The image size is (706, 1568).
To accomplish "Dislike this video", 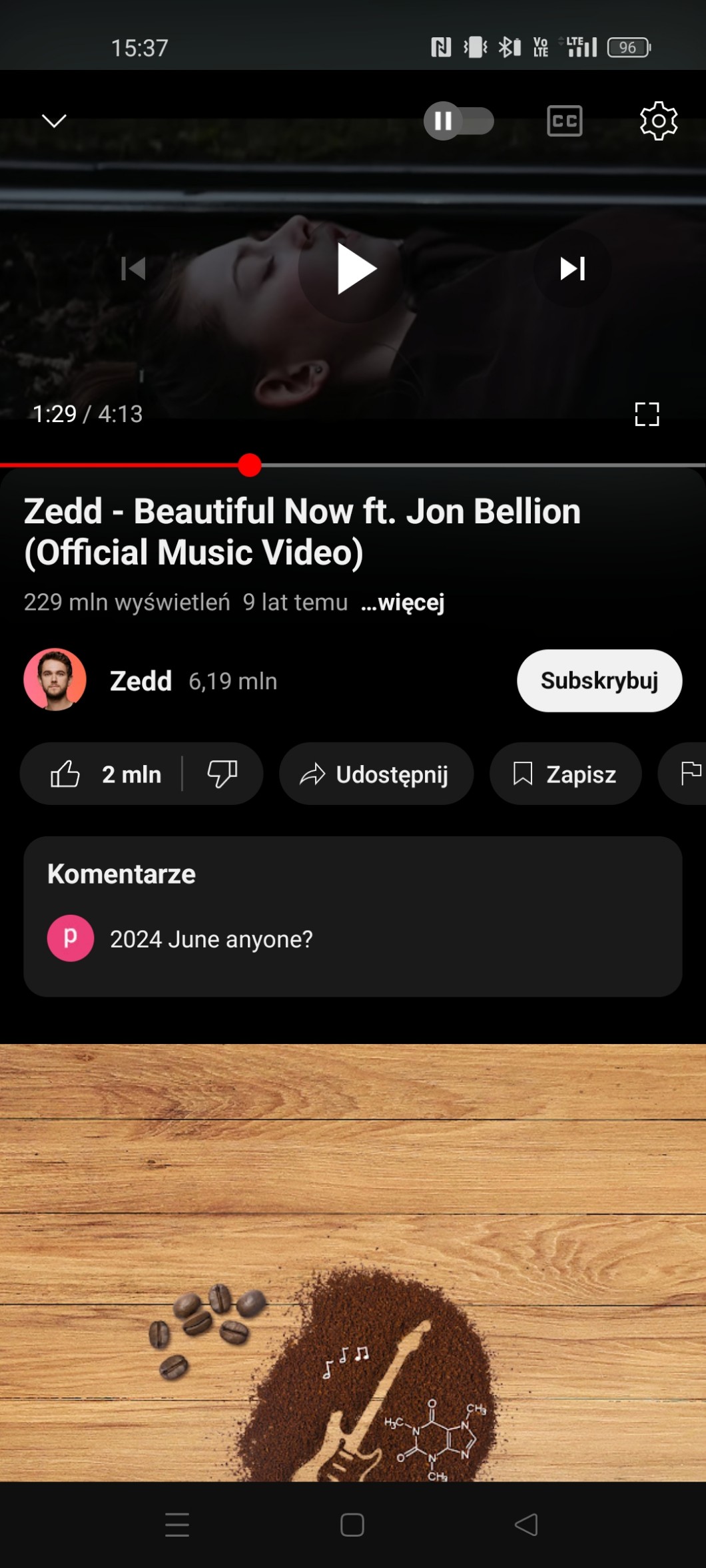I will coord(222,774).
